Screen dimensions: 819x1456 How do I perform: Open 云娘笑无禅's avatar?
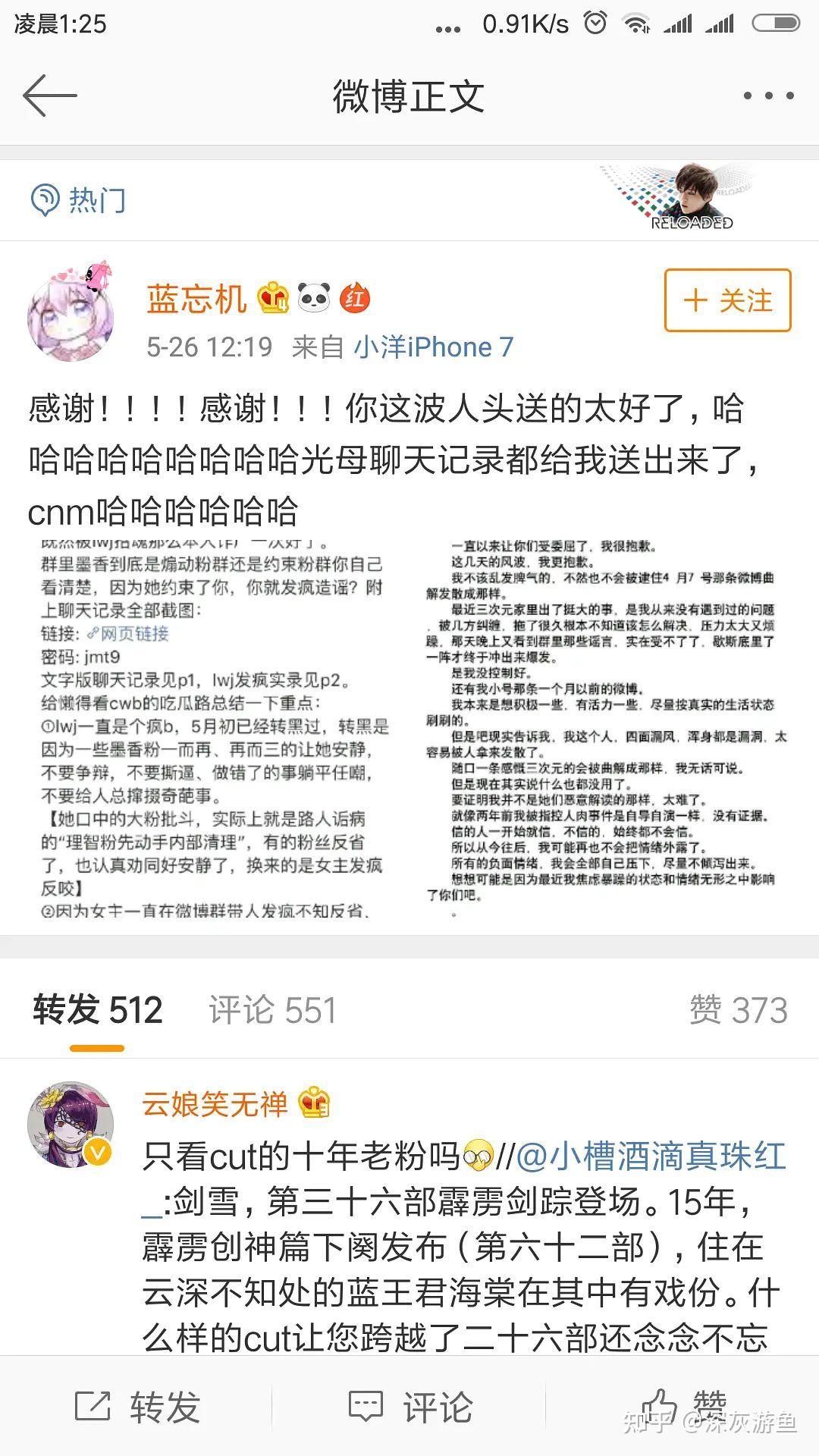[71, 1125]
